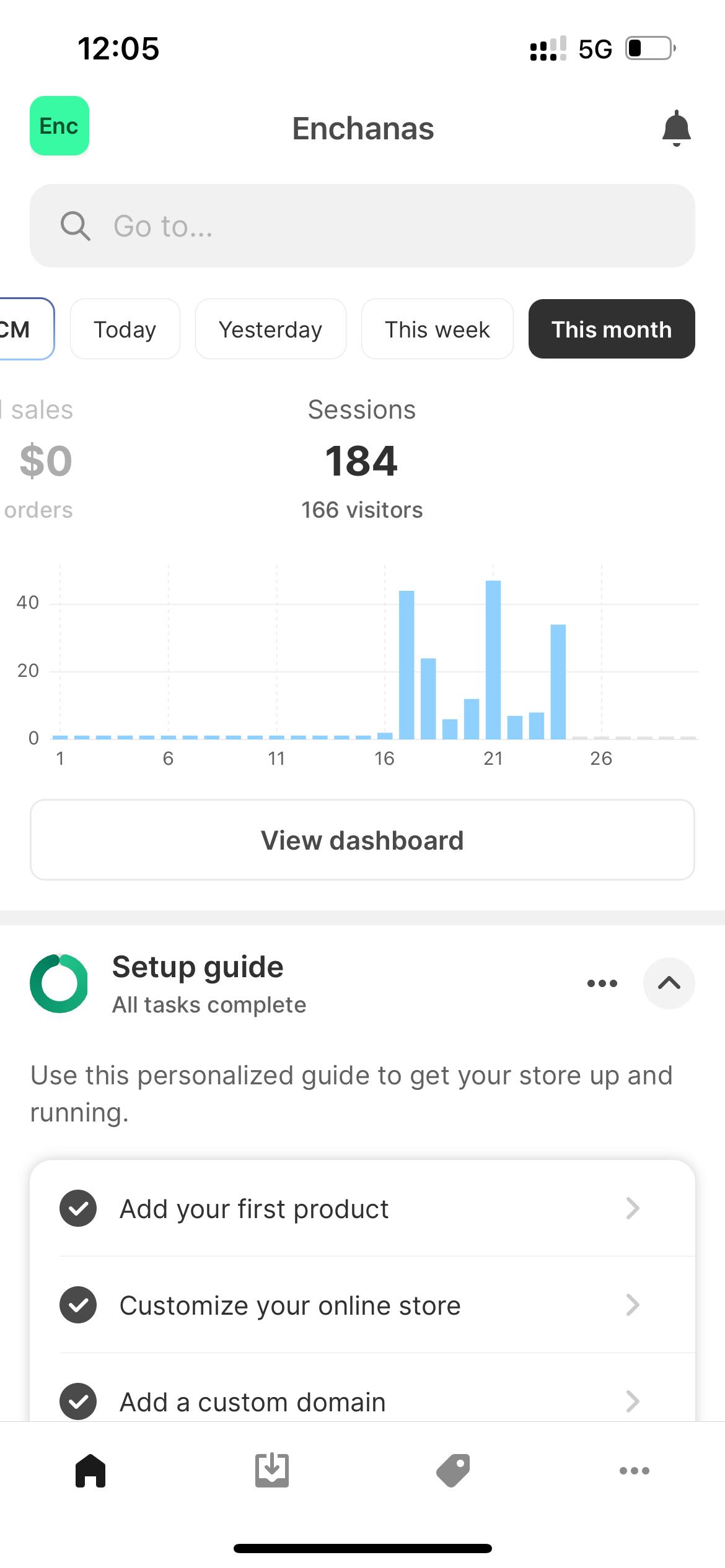
Task: Open the notifications bell
Action: coord(676,128)
